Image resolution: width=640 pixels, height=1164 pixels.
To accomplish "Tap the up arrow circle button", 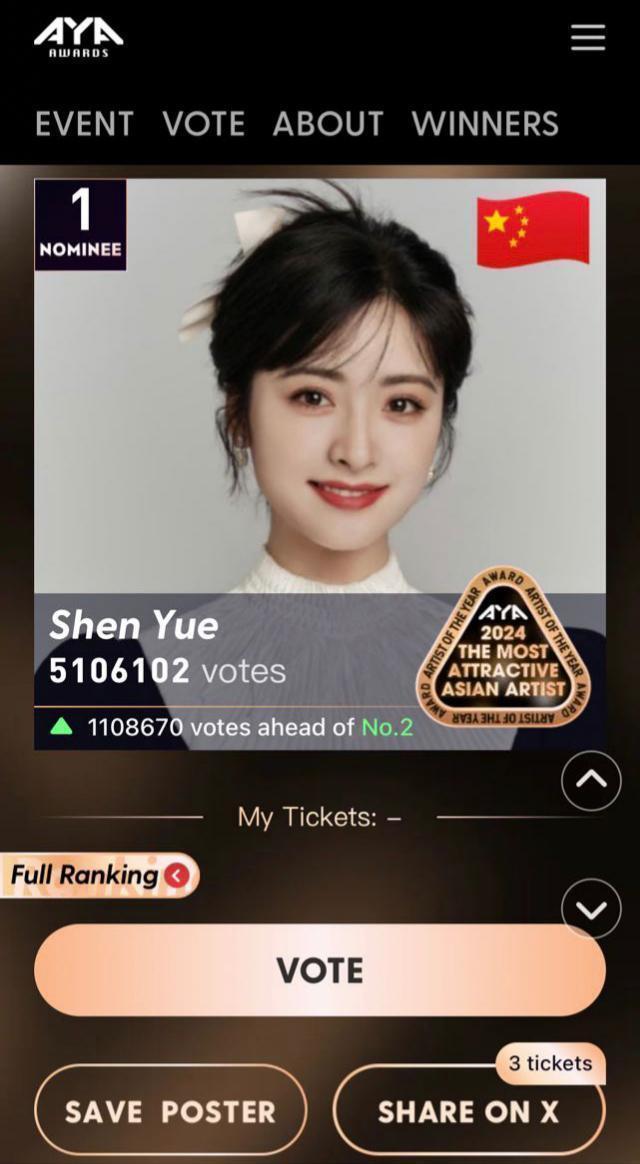I will click(591, 780).
